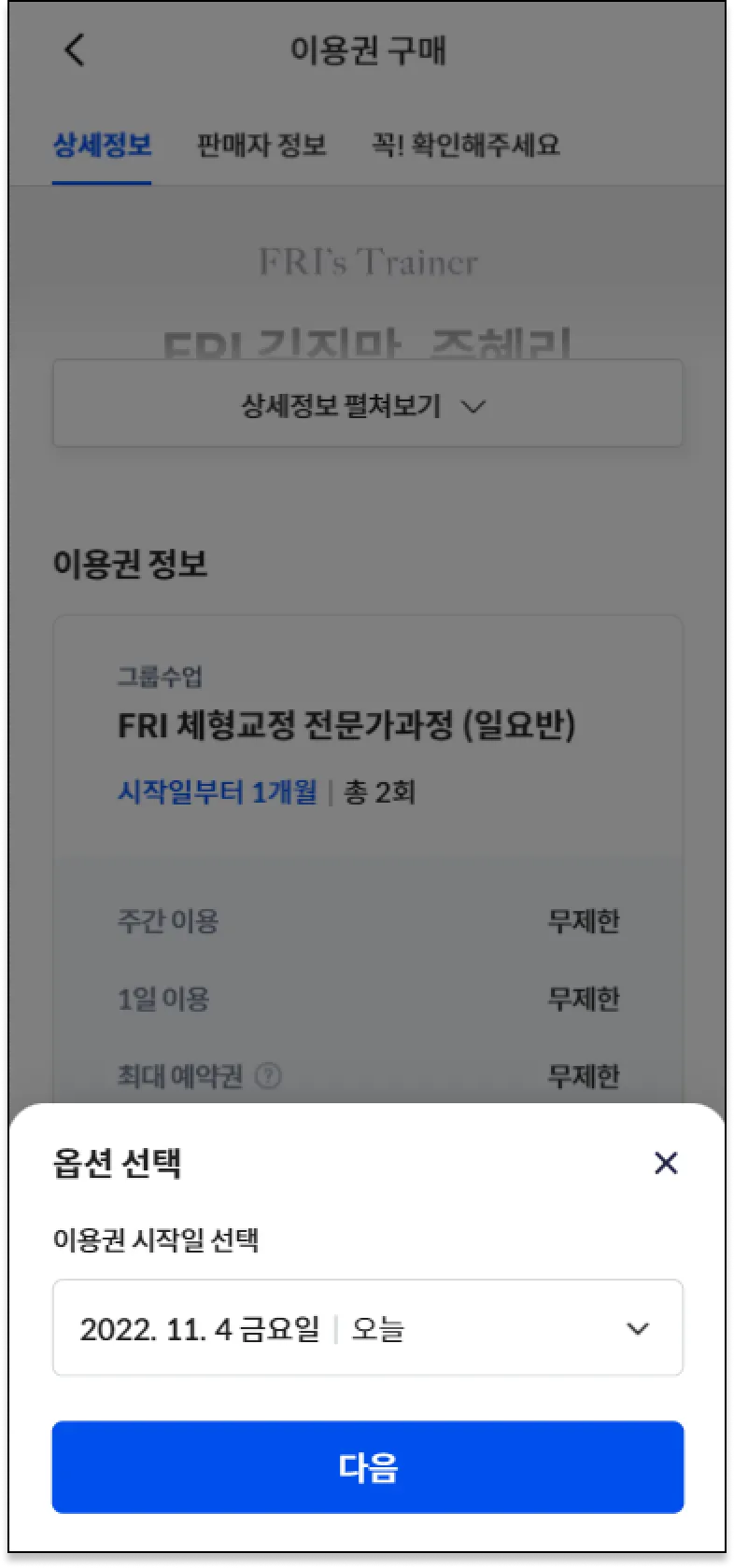Select the 상세정보 tab
Screen dimensions: 734x1568
click(102, 146)
